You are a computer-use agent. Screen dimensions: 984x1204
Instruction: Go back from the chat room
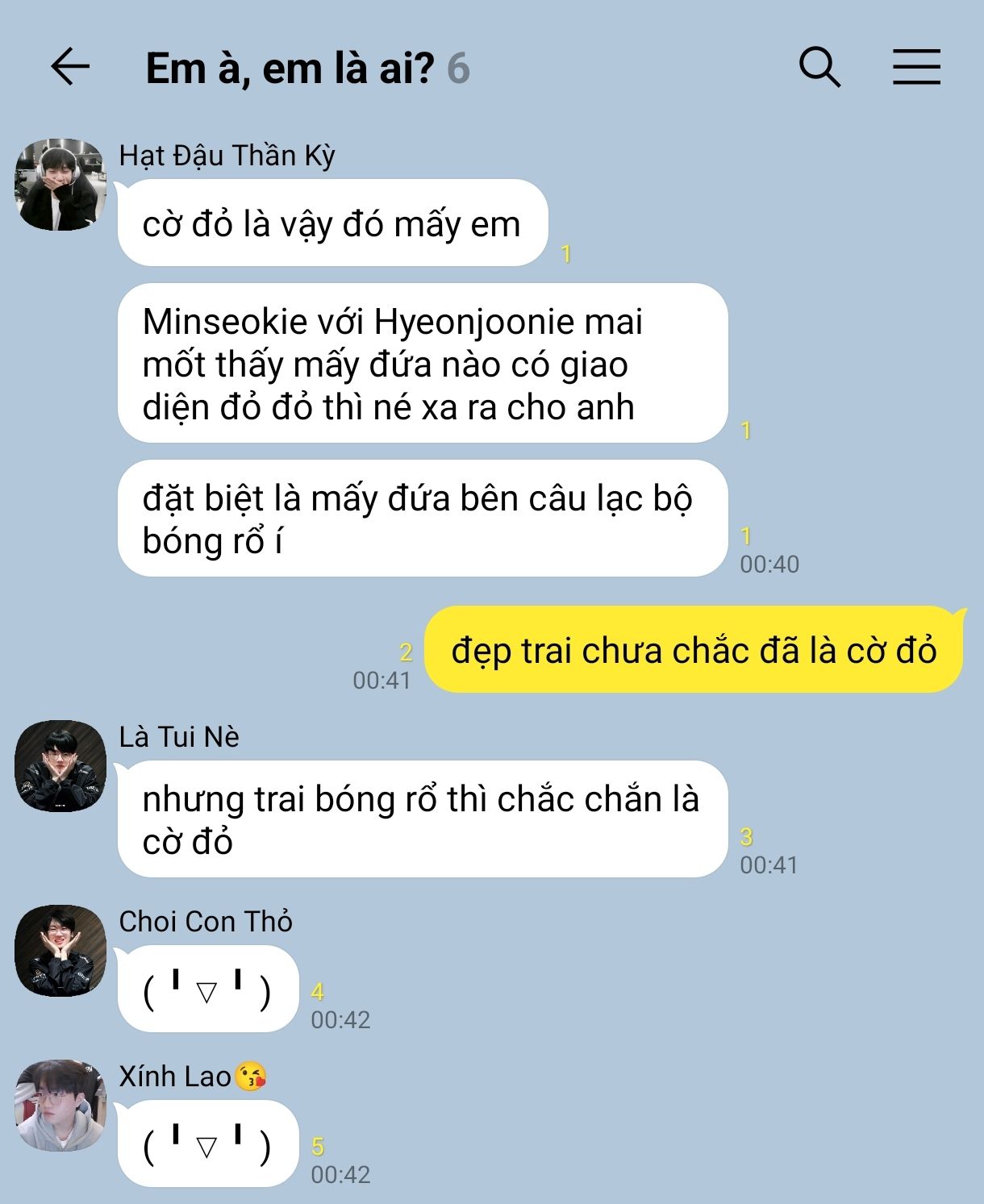[x=70, y=67]
